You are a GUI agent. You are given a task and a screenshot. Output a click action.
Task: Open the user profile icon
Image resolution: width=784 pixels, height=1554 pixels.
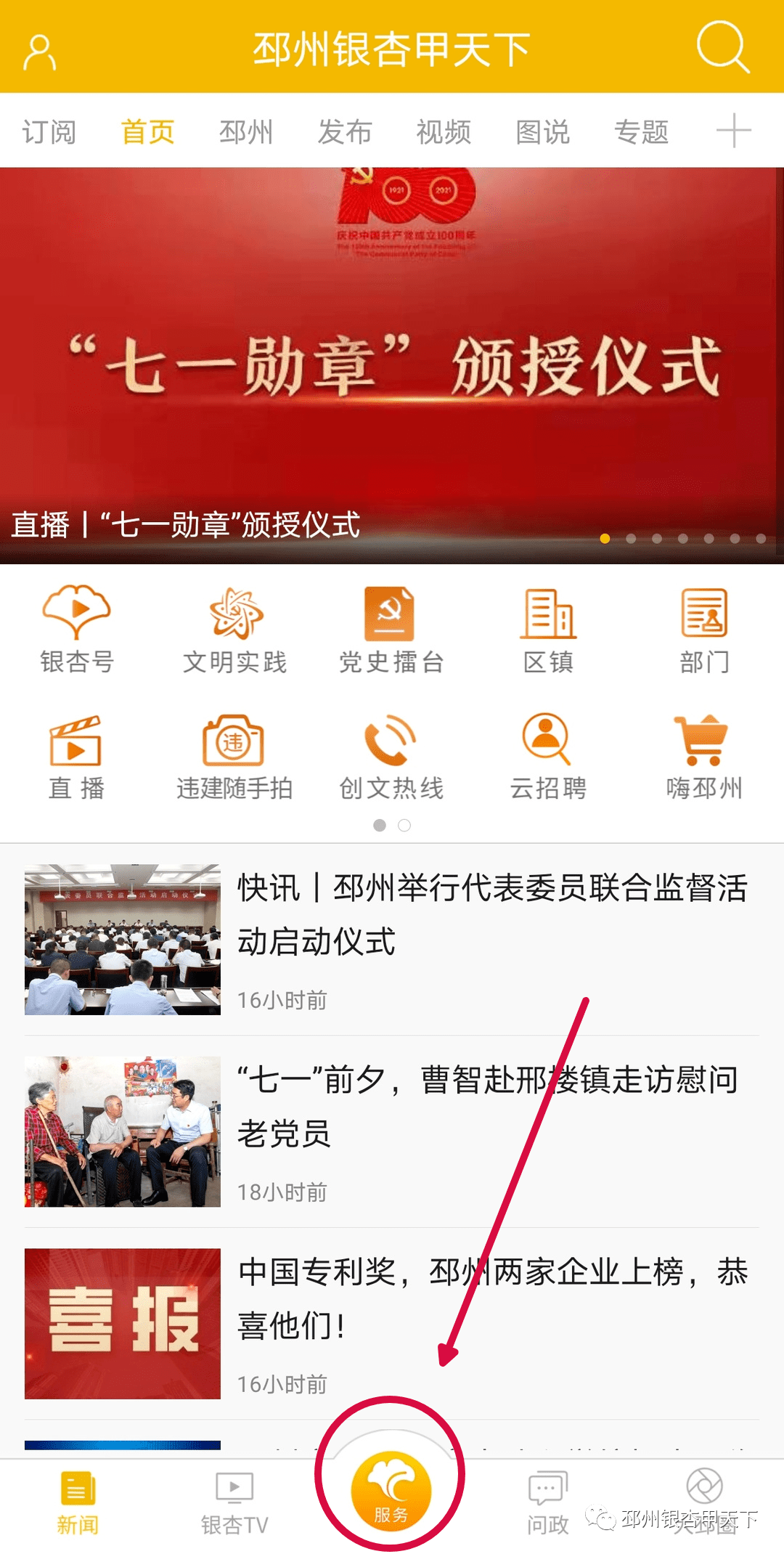point(39,52)
